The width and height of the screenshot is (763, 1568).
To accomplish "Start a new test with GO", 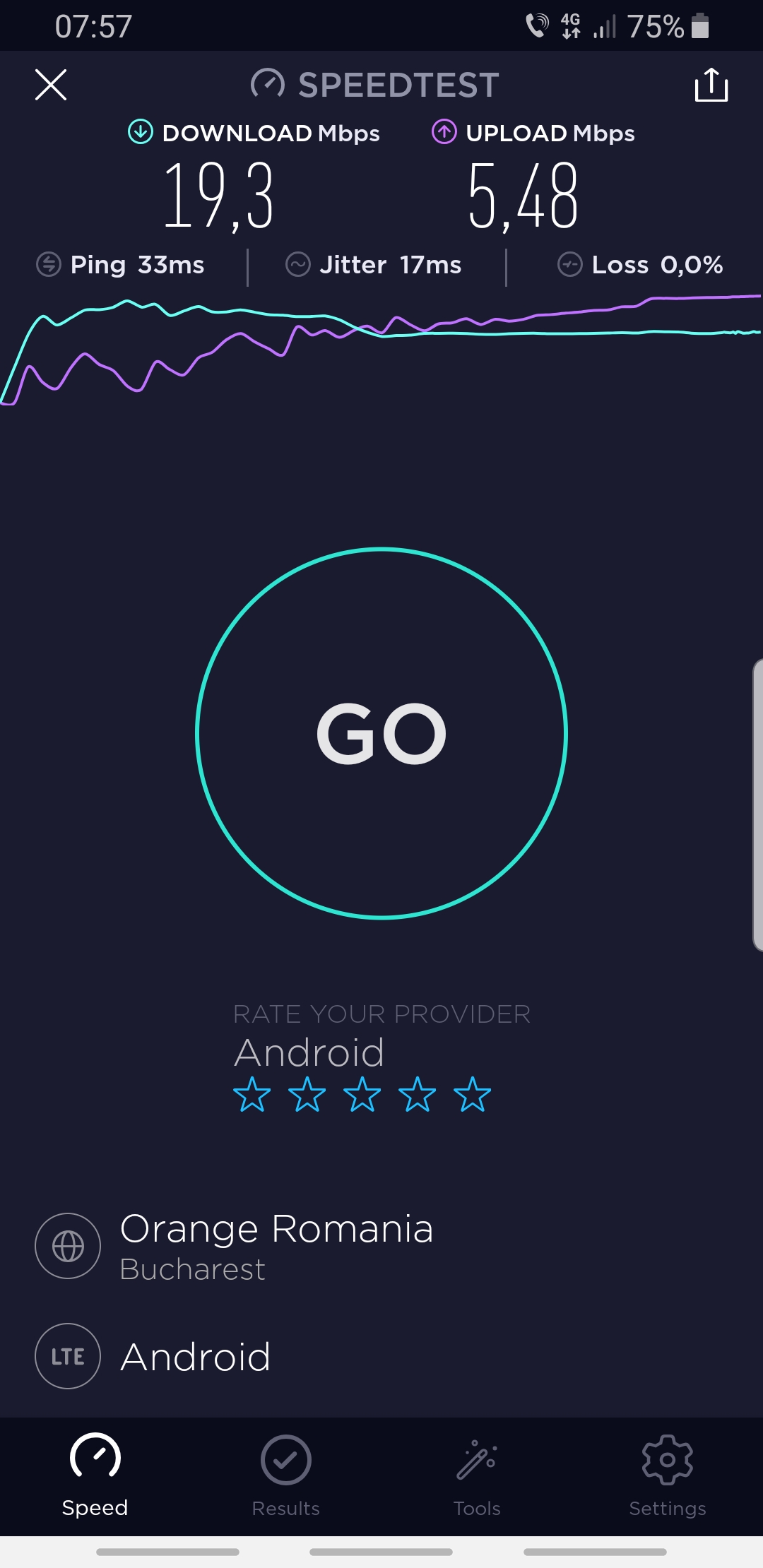I will tap(381, 733).
